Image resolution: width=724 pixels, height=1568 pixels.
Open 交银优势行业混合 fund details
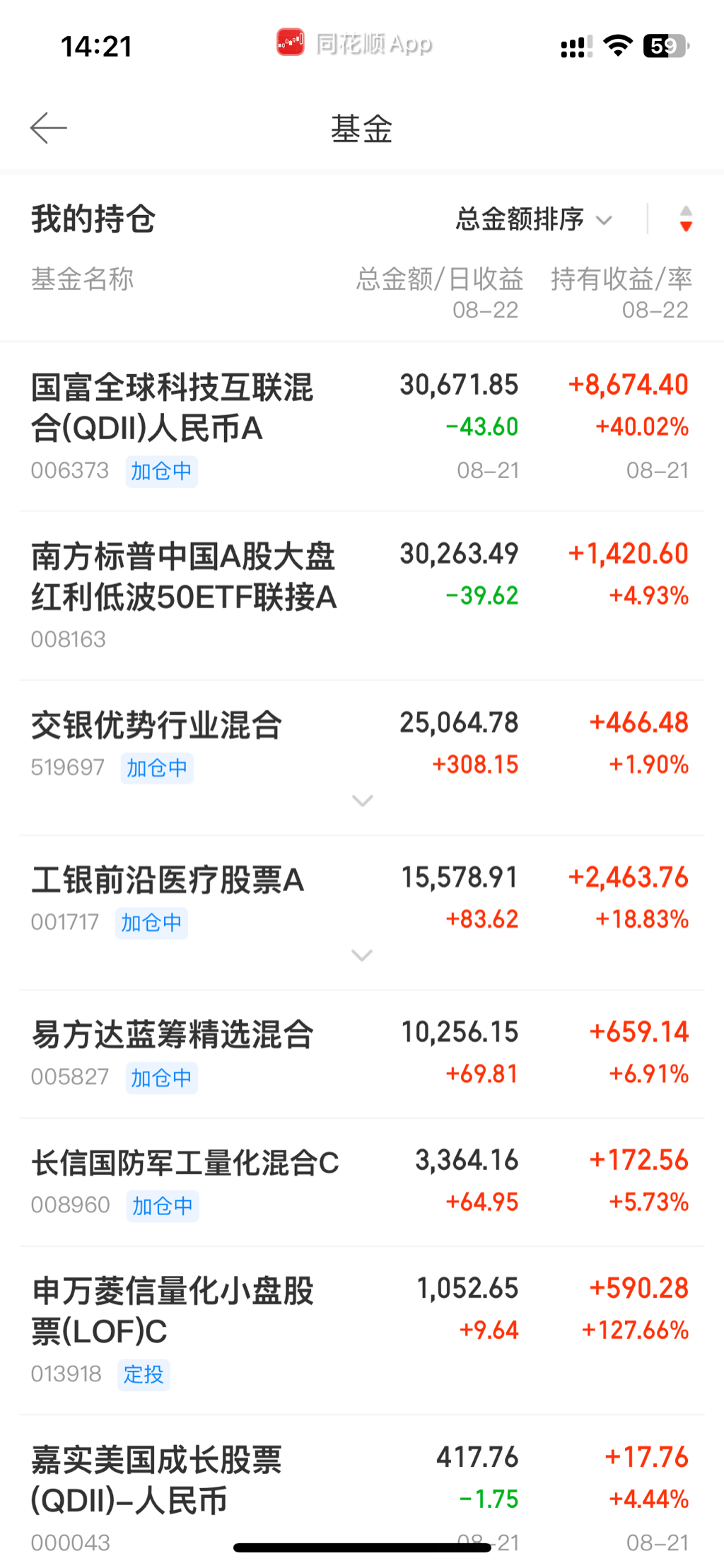coord(157,726)
